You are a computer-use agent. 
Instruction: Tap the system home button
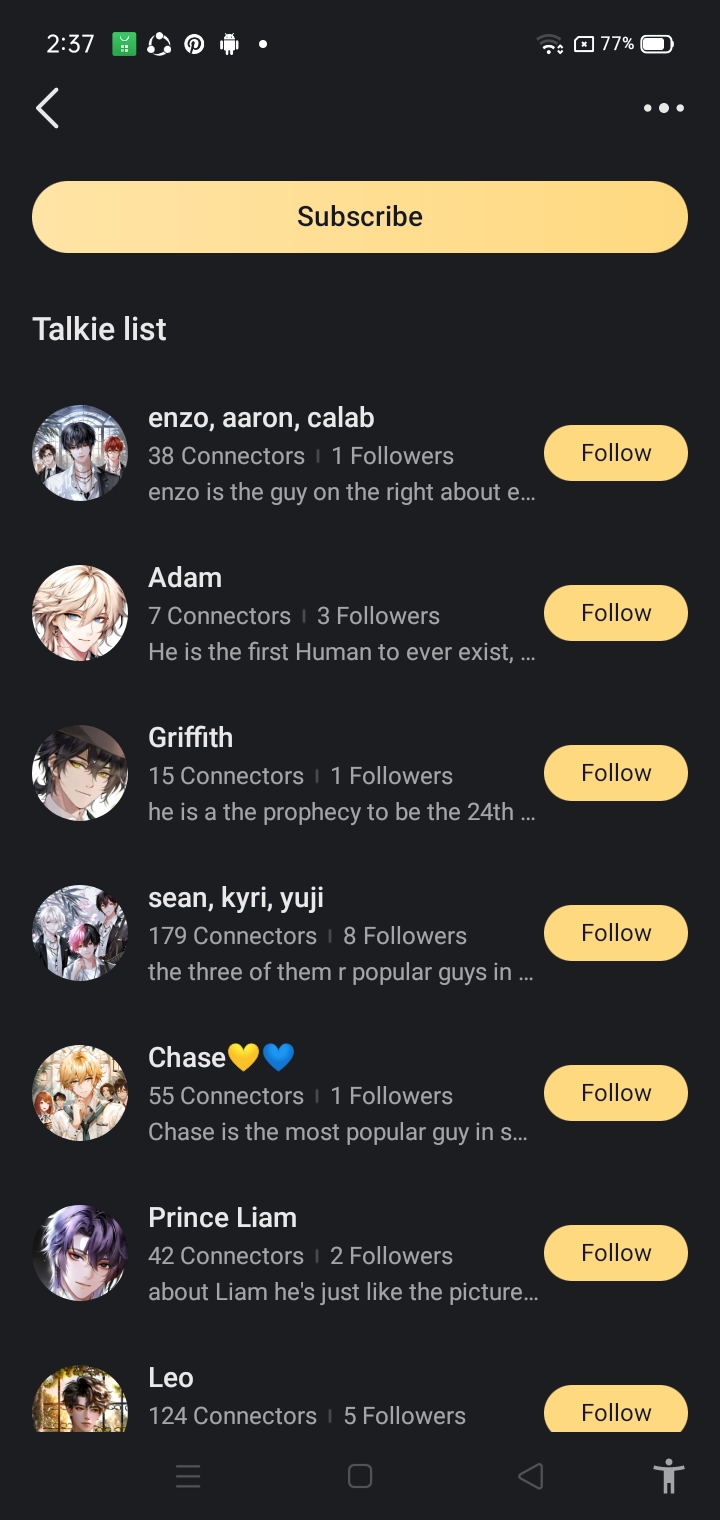360,1476
